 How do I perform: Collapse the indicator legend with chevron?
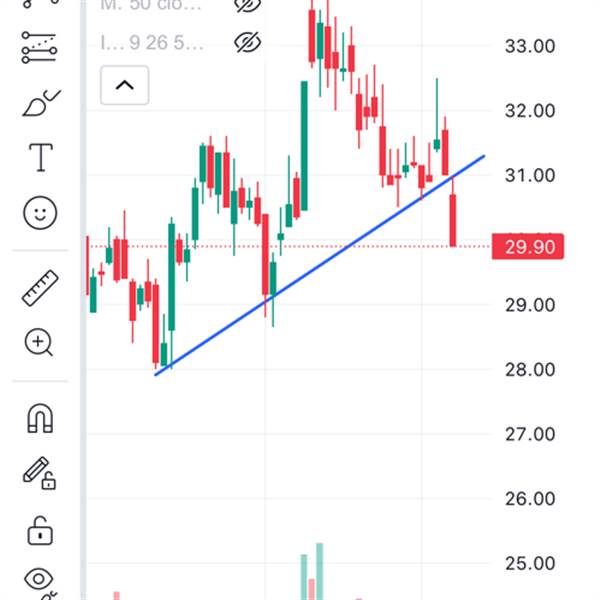pyautogui.click(x=124, y=85)
